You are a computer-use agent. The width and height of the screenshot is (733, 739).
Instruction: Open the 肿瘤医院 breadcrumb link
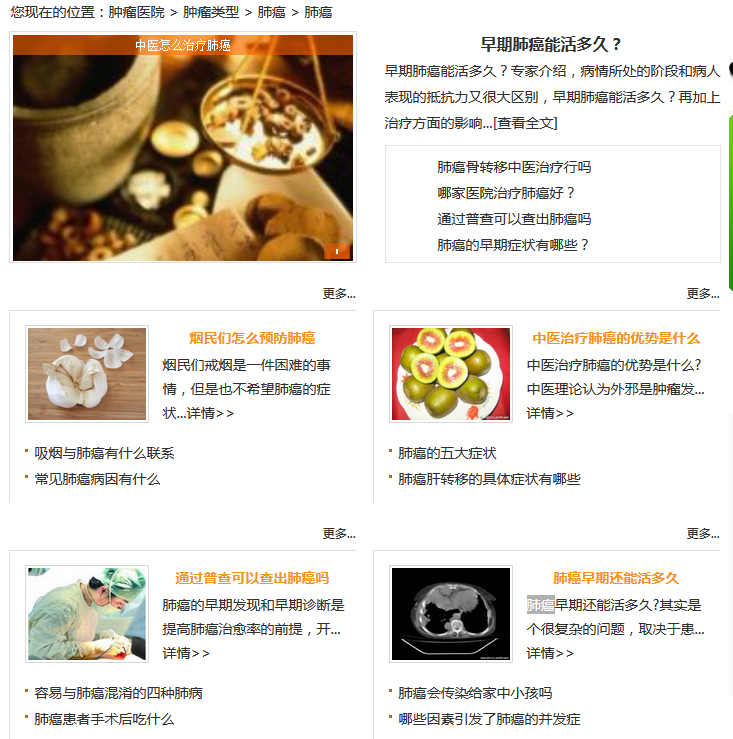(x=136, y=12)
